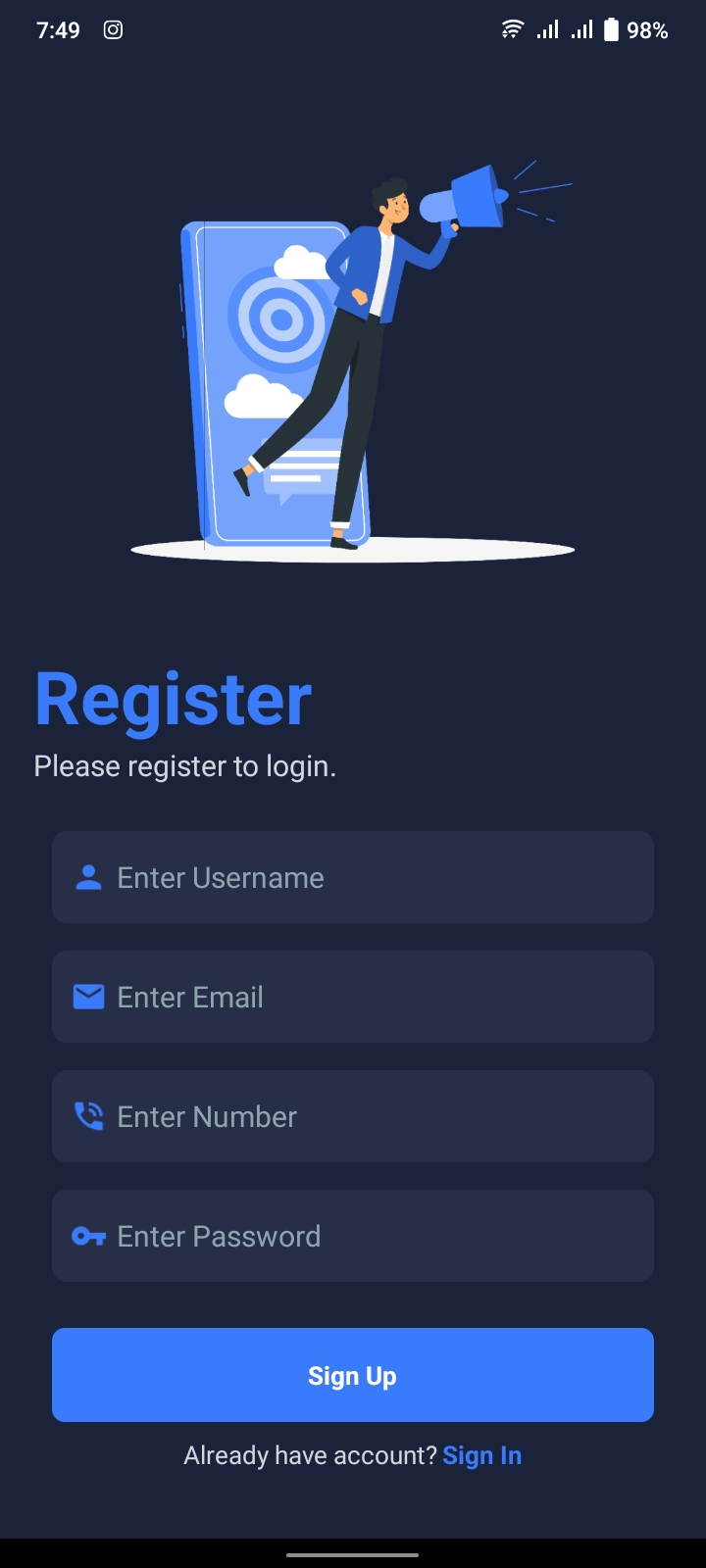Viewport: 706px width, 1568px height.
Task: Select the Enter Number field
Action: [x=353, y=1116]
